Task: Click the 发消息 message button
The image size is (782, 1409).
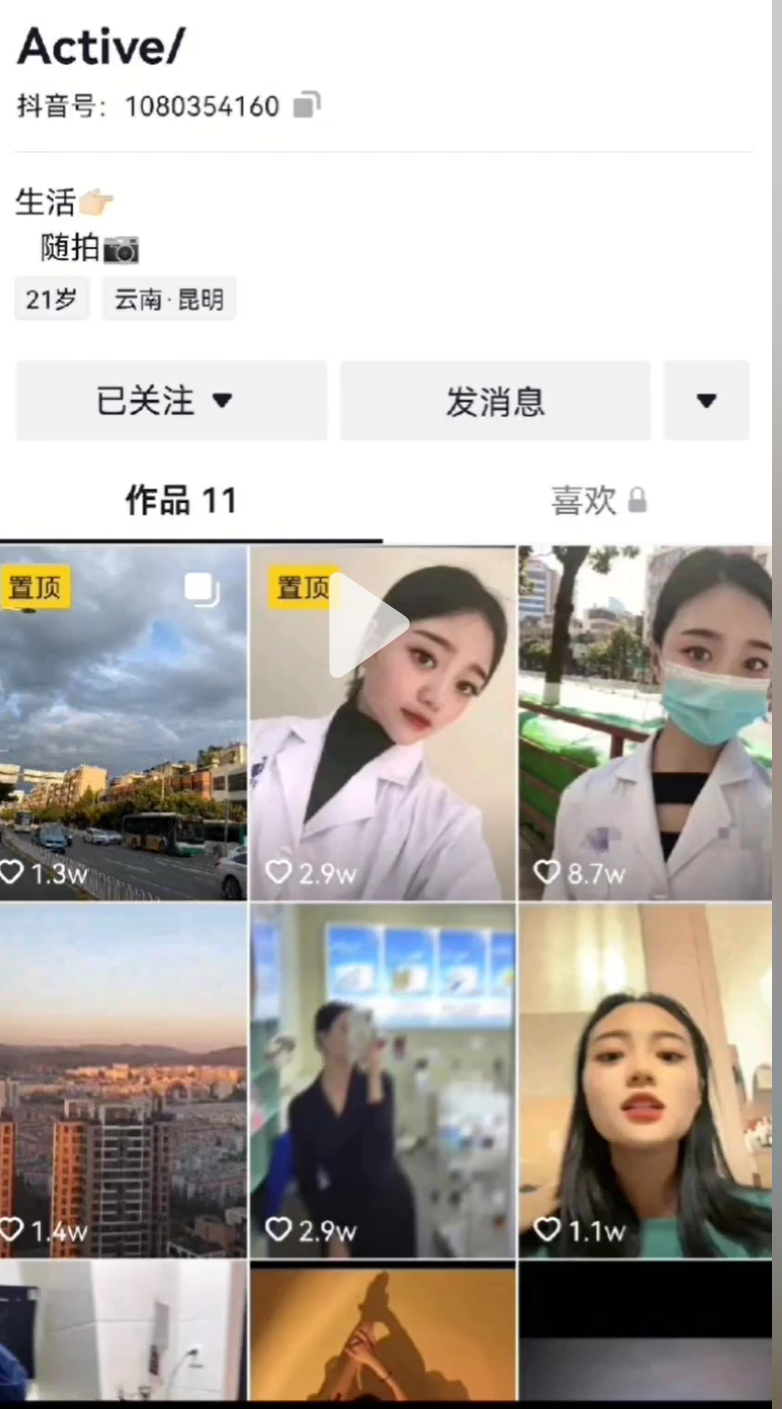Action: (x=494, y=400)
